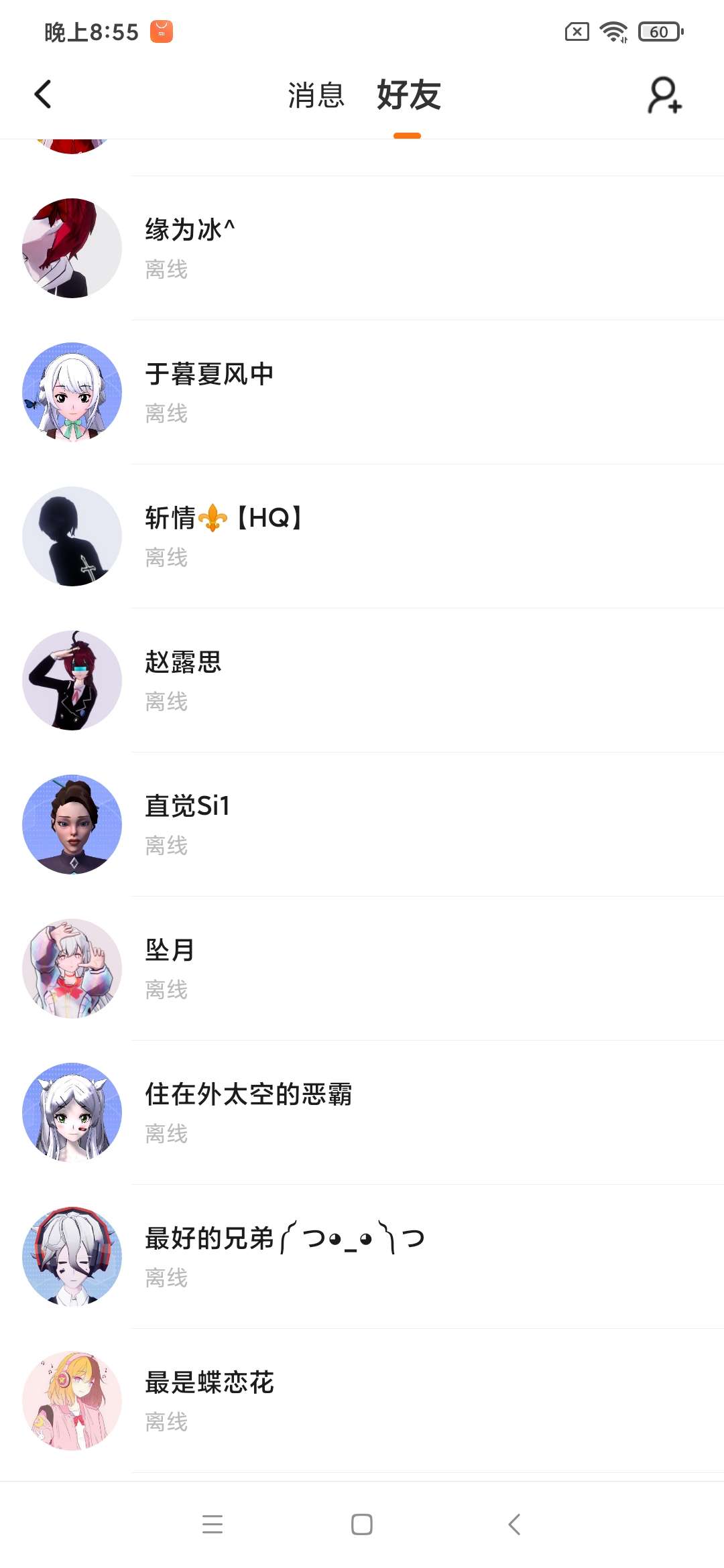Open the add friend icon
Image resolution: width=724 pixels, height=1568 pixels.
coord(664,95)
